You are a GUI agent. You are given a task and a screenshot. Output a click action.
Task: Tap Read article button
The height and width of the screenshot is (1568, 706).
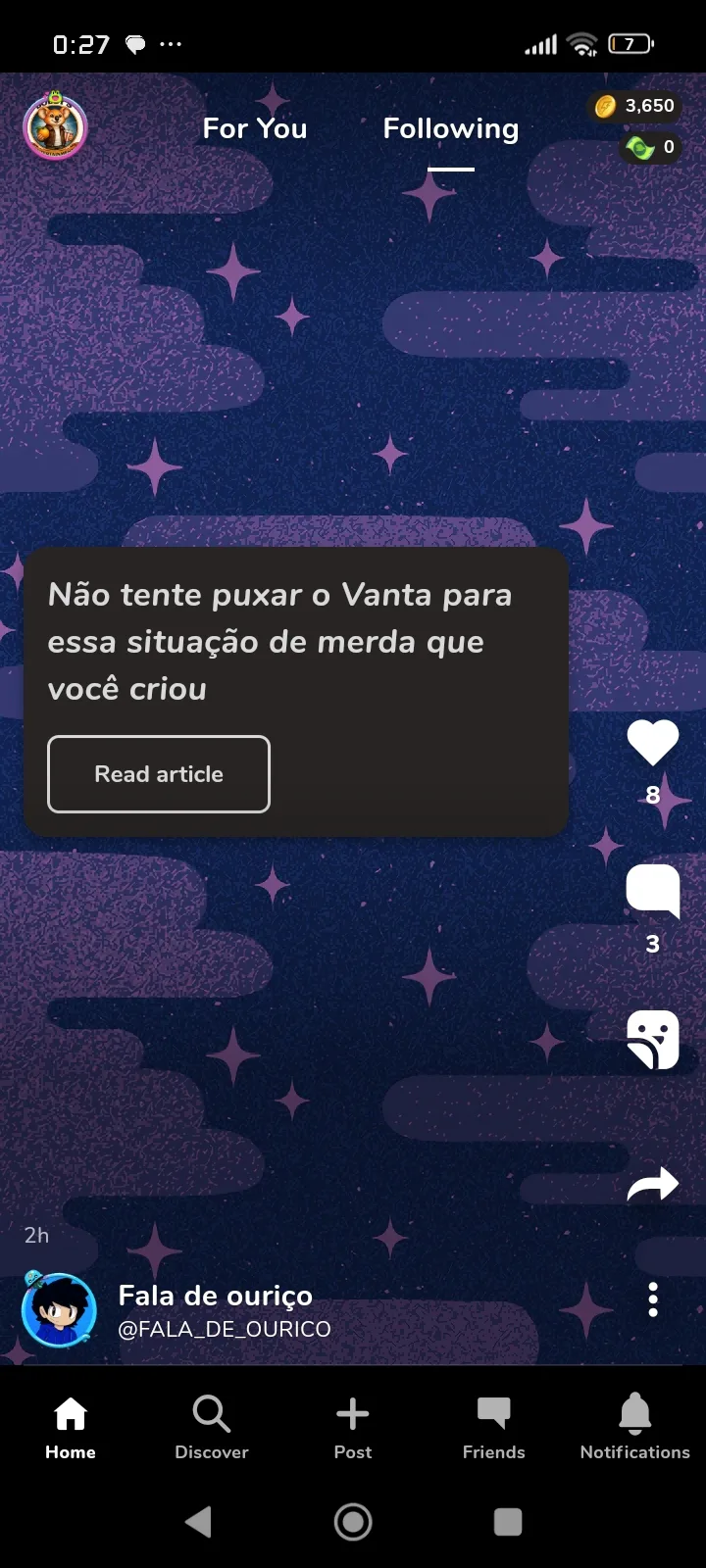pos(159,774)
